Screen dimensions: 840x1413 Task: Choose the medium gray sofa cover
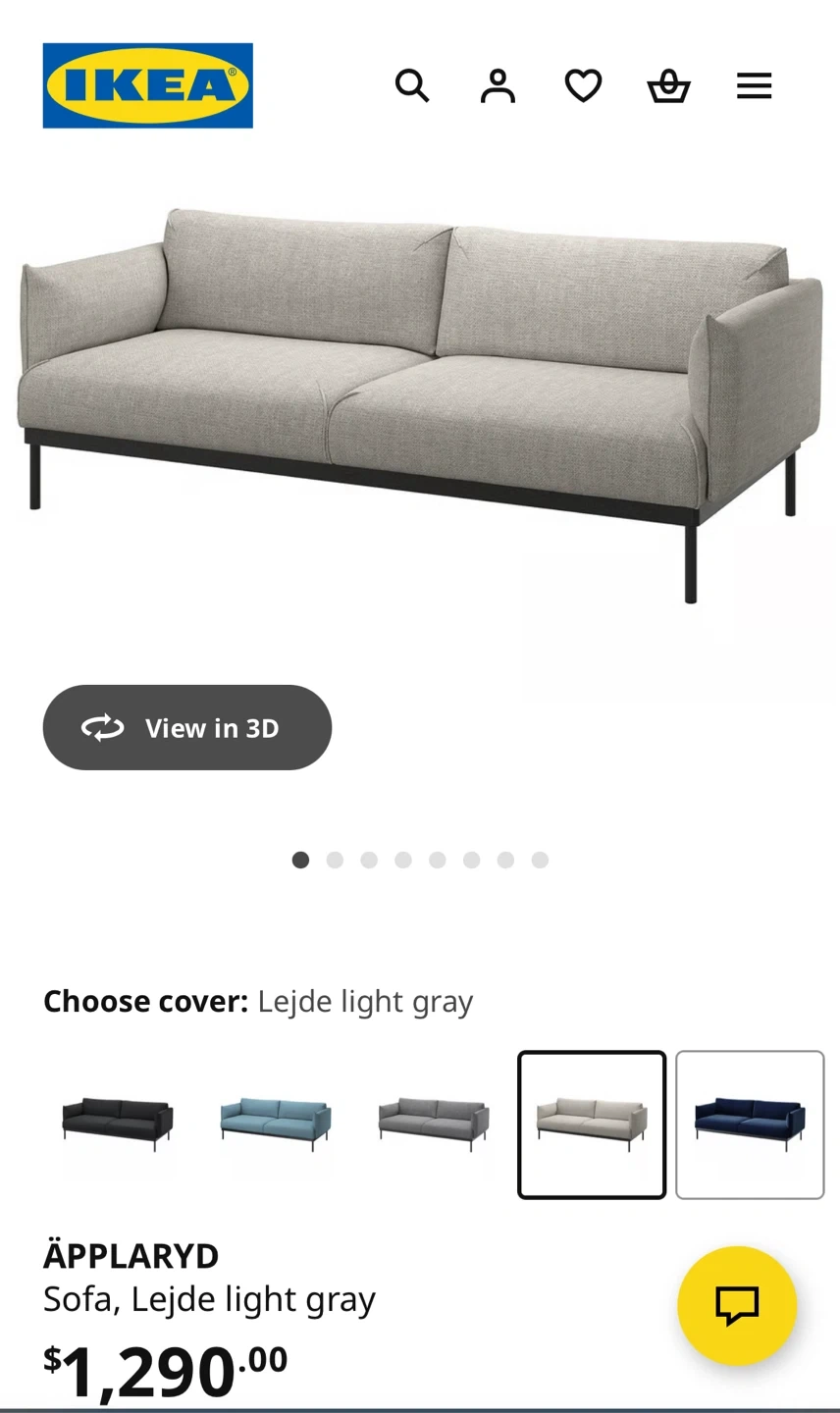[434, 1124]
